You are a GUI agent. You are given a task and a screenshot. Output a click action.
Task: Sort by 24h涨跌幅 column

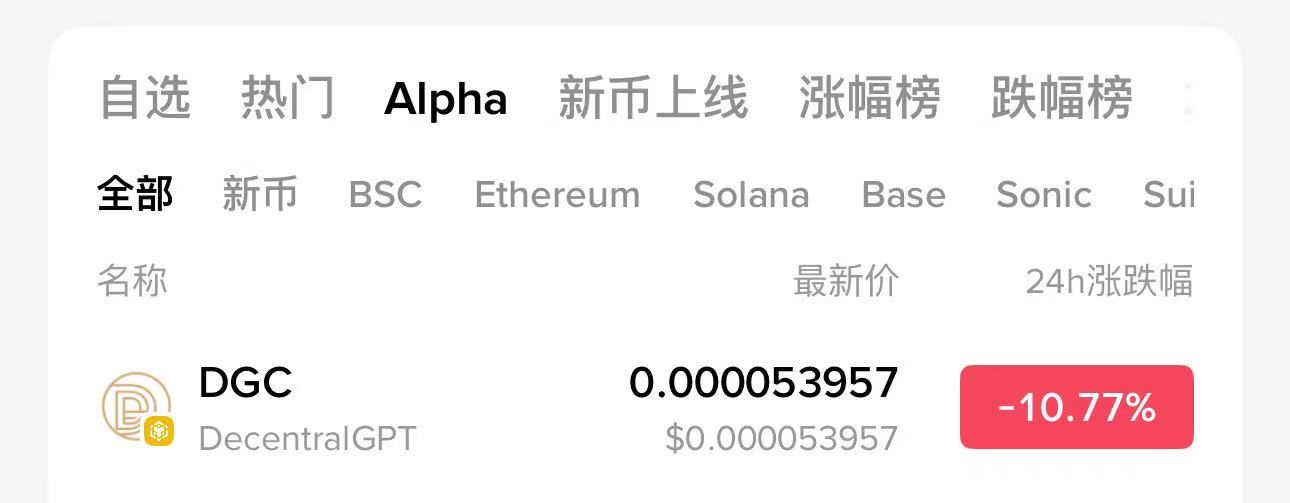[1108, 282]
